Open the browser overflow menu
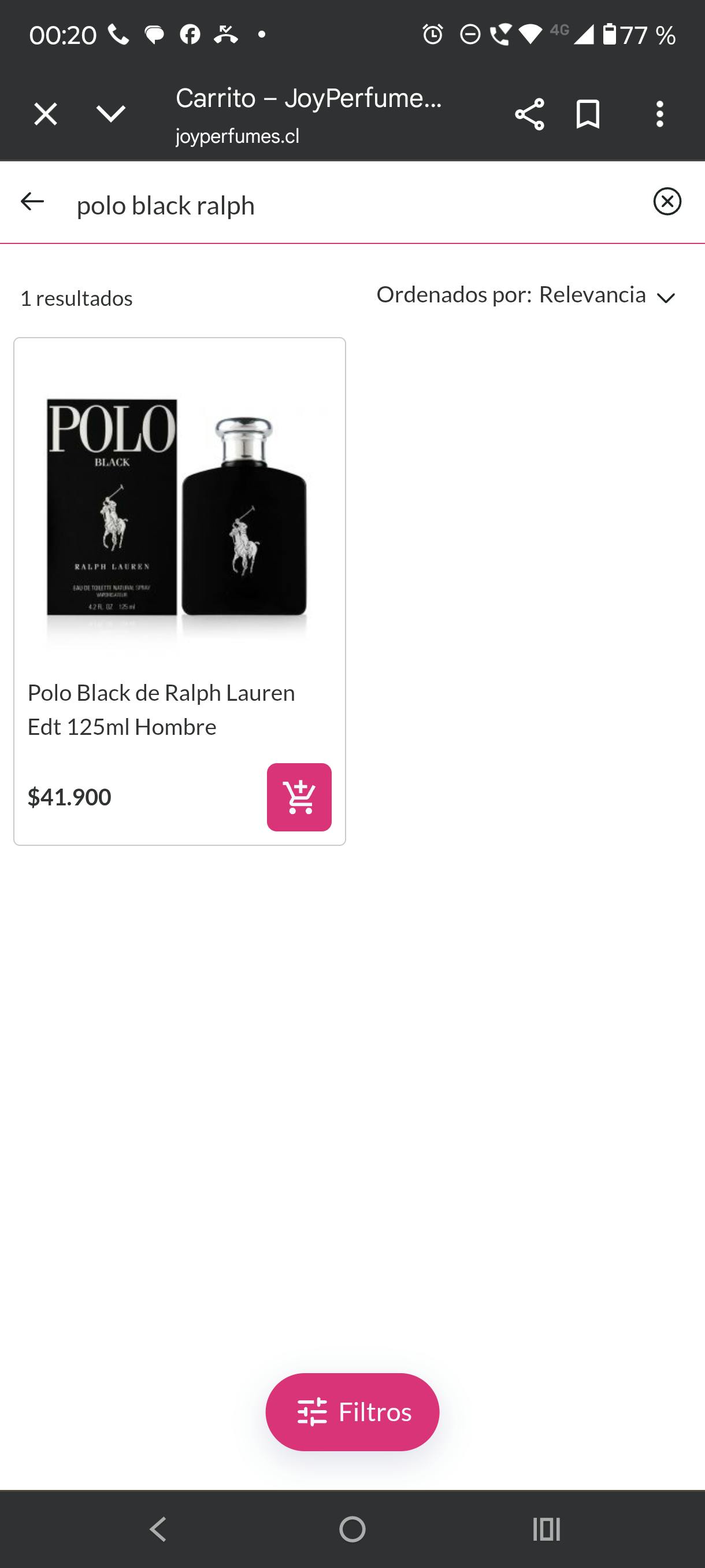The width and height of the screenshot is (705, 1568). [x=659, y=114]
